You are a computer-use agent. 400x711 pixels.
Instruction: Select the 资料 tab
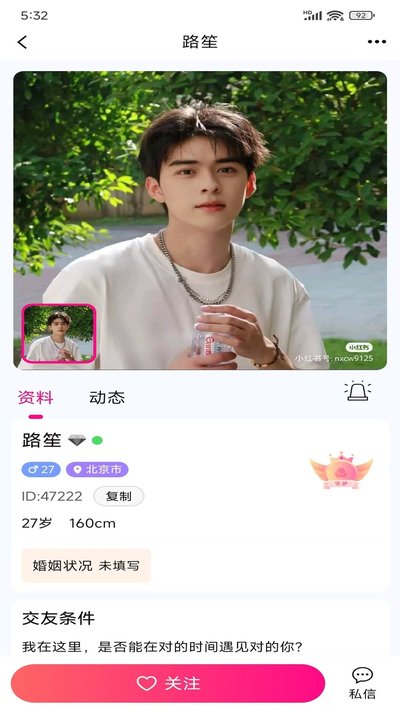click(36, 397)
